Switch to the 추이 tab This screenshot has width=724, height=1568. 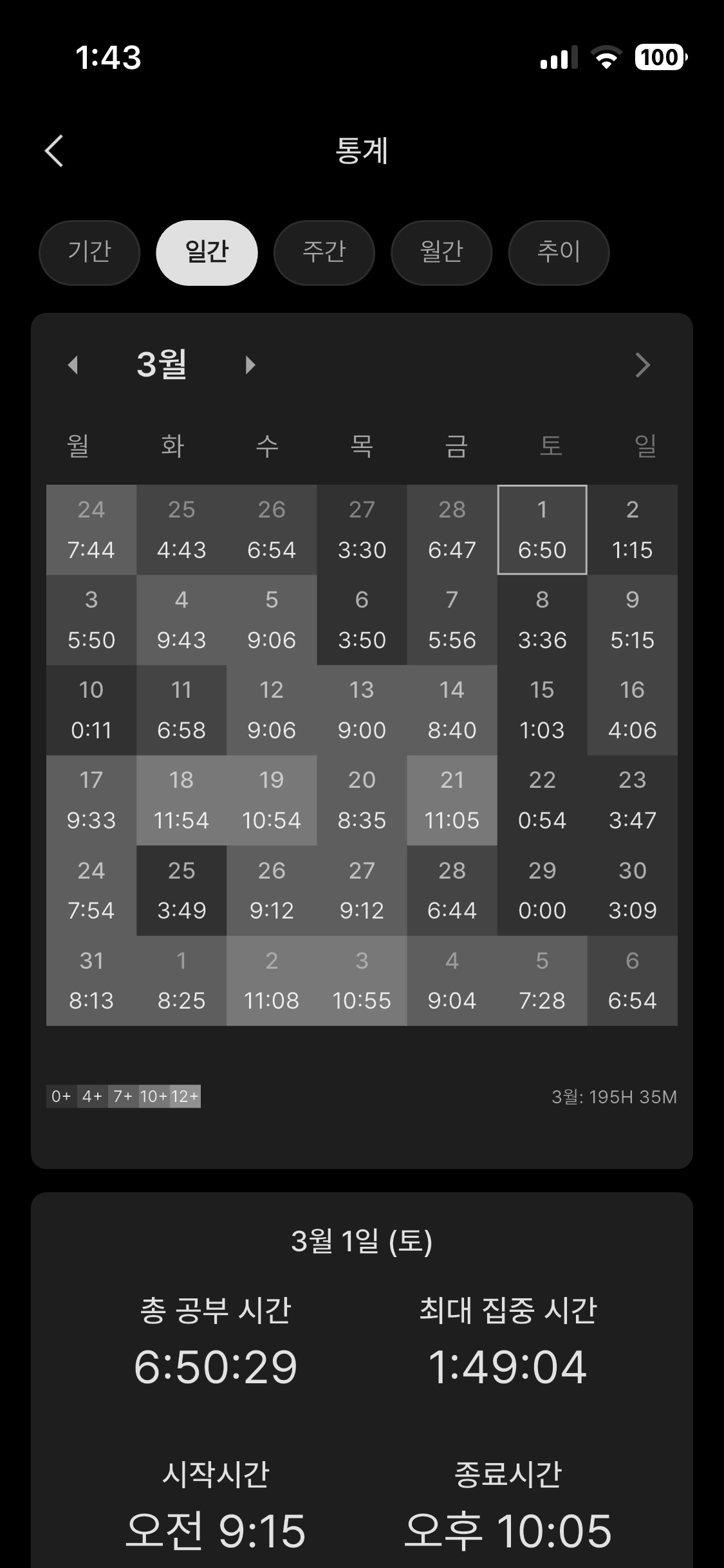click(x=559, y=252)
